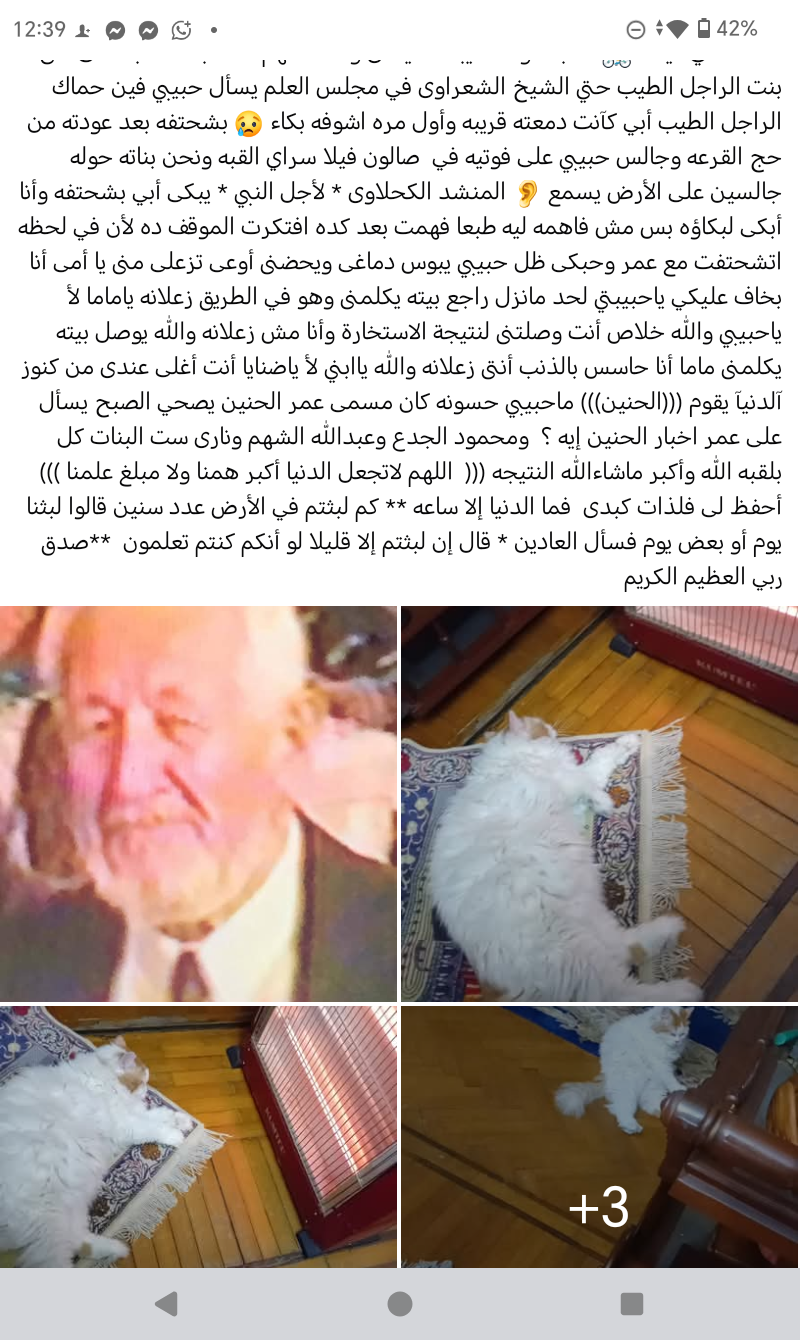Open photo of cat beside red heater
Viewport: 800px width, 1340px height.
tap(198, 1137)
